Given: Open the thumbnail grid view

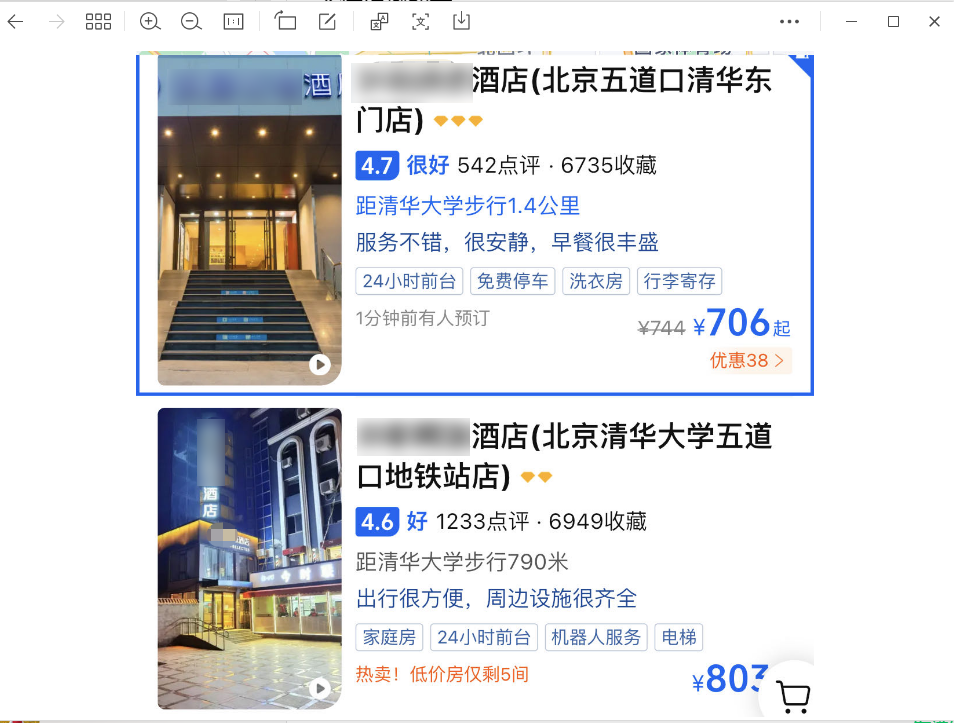Looking at the screenshot, I should pyautogui.click(x=98, y=22).
